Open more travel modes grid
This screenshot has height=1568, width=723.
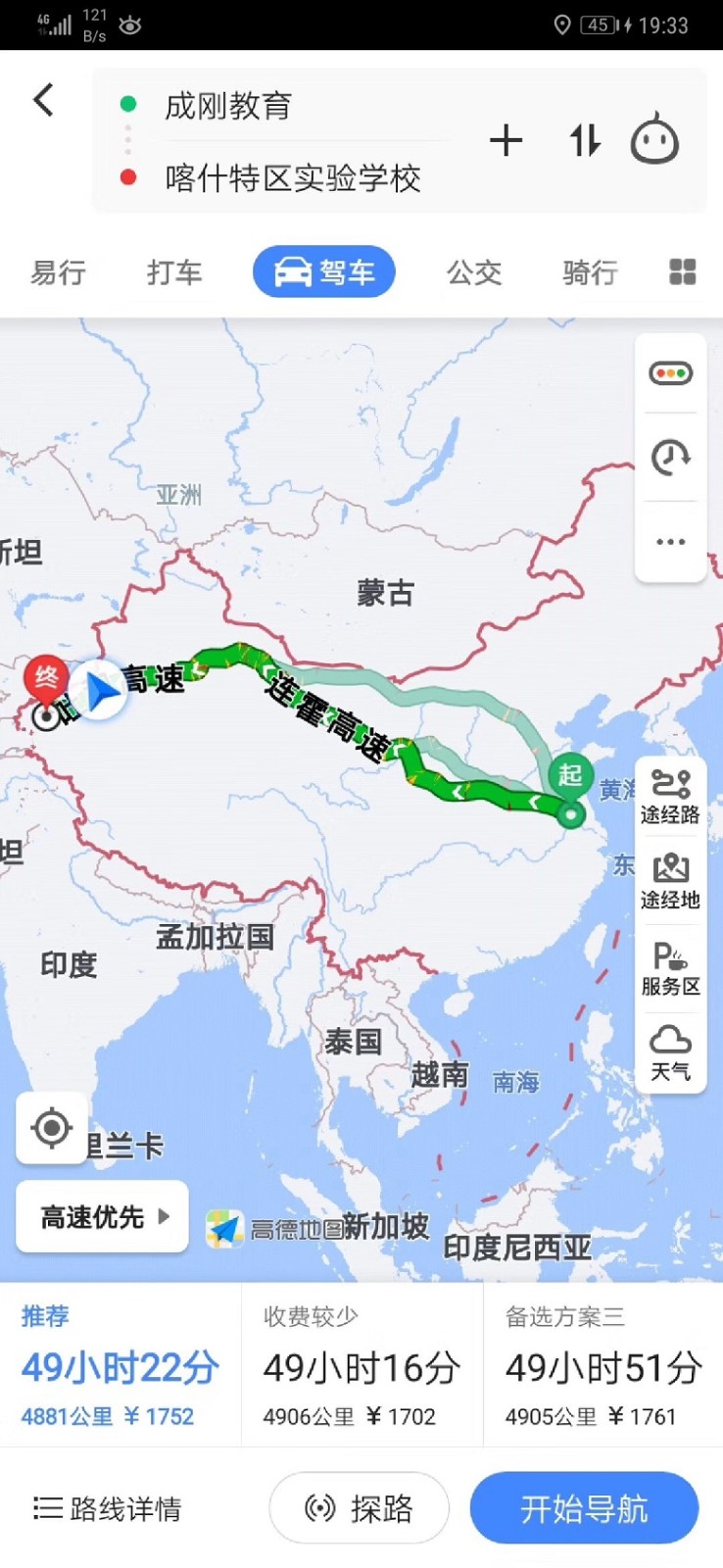pos(682,272)
